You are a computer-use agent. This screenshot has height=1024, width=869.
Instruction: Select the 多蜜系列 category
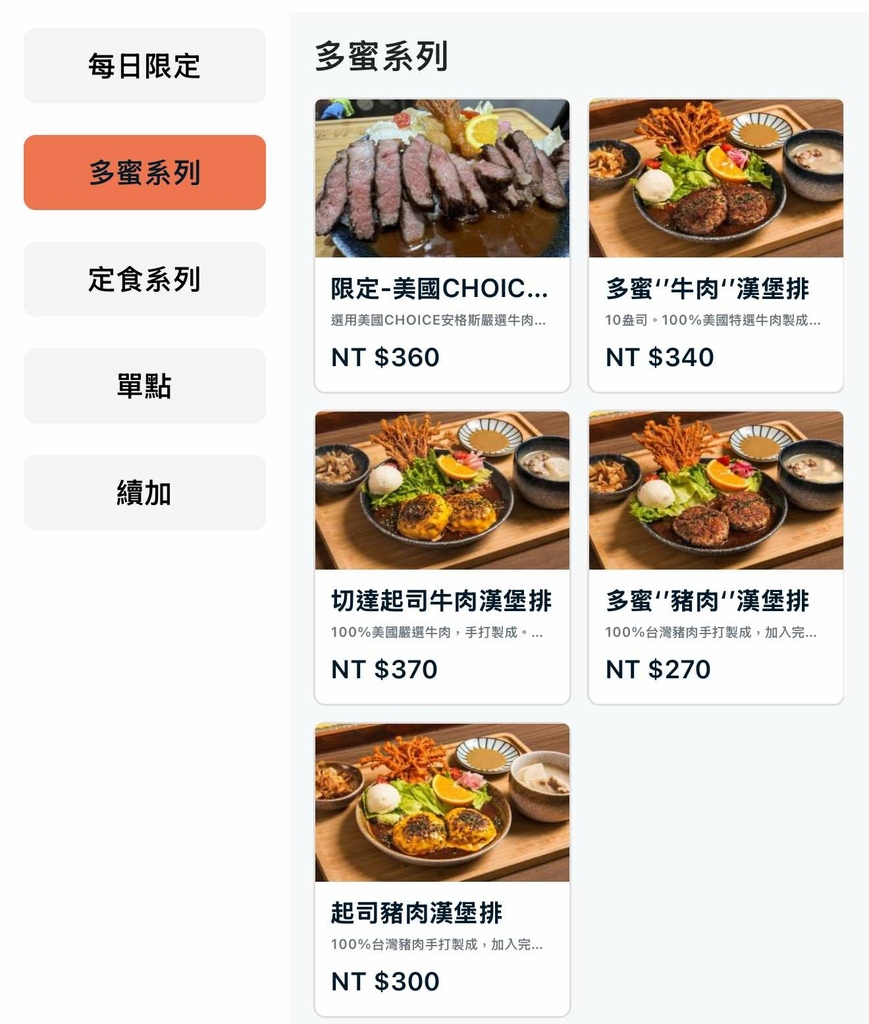(x=145, y=172)
